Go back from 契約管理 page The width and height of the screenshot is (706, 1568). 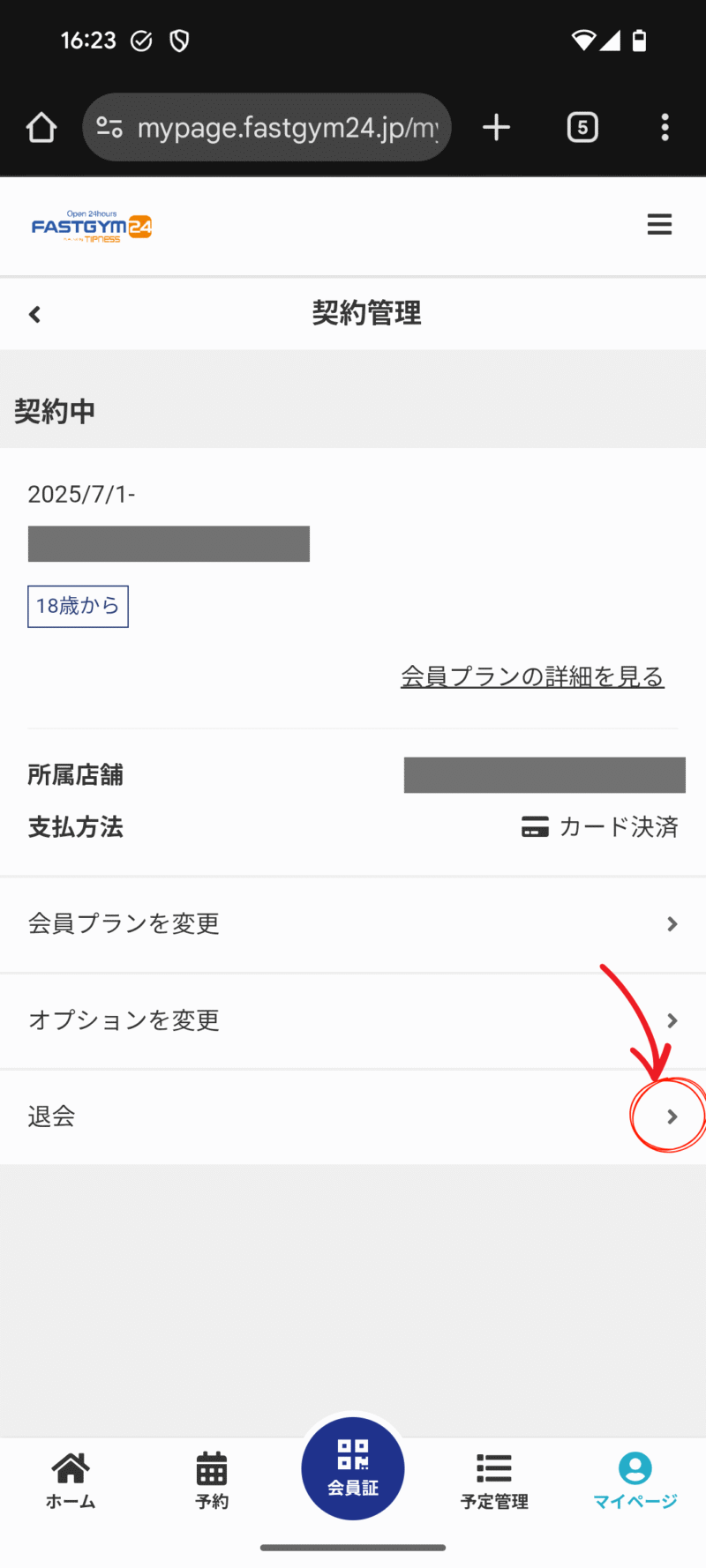(35, 314)
